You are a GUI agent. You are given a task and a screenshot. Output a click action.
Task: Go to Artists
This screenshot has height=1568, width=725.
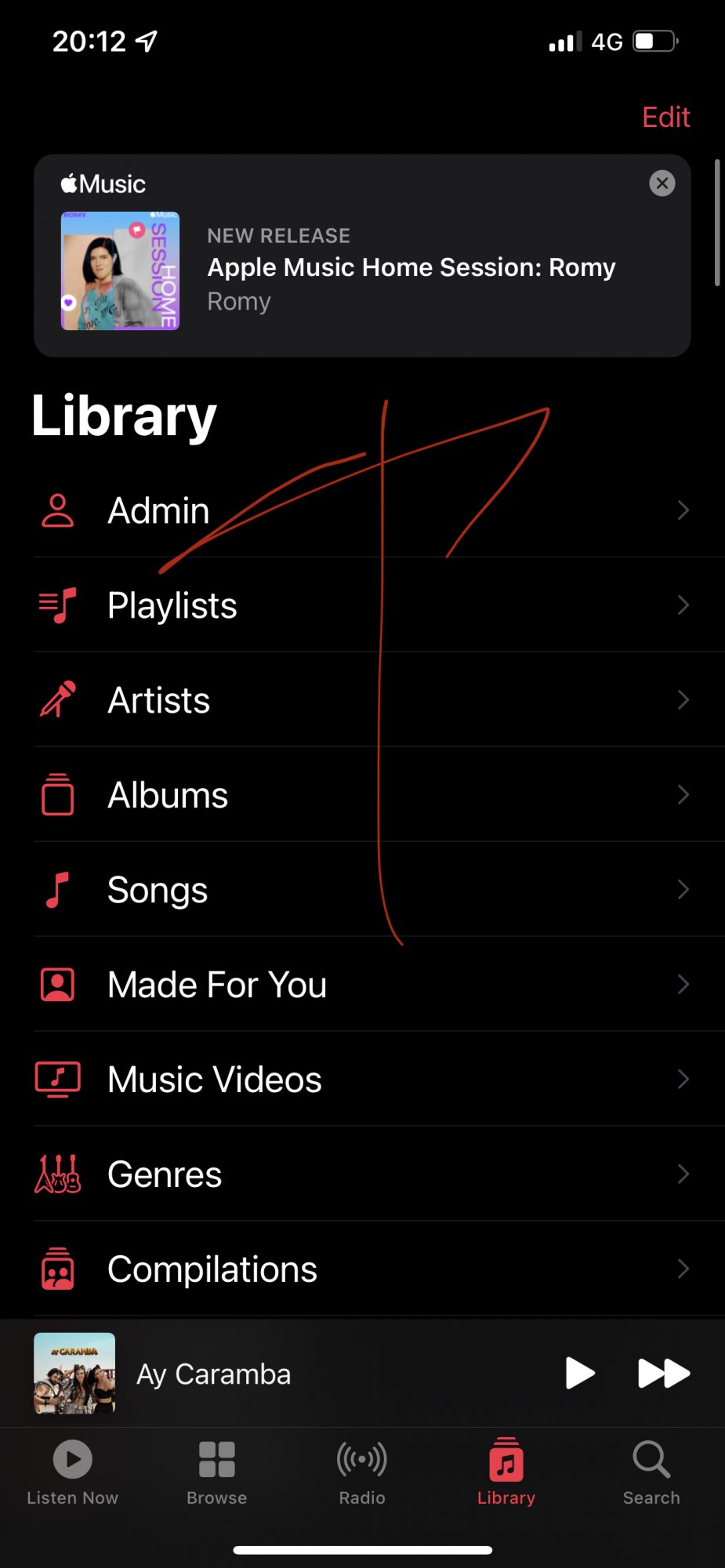[x=362, y=700]
